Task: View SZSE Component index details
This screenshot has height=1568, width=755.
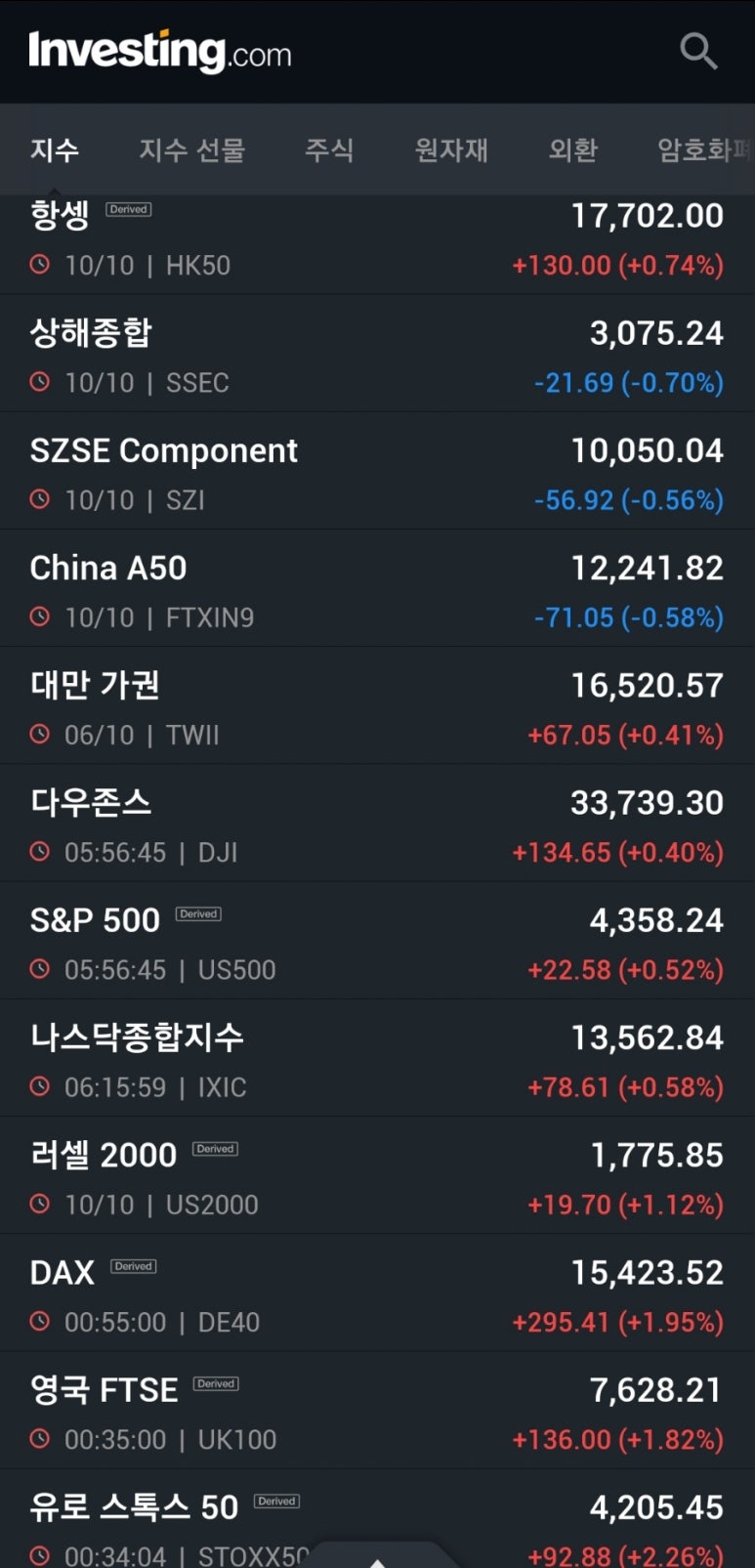Action: [377, 471]
